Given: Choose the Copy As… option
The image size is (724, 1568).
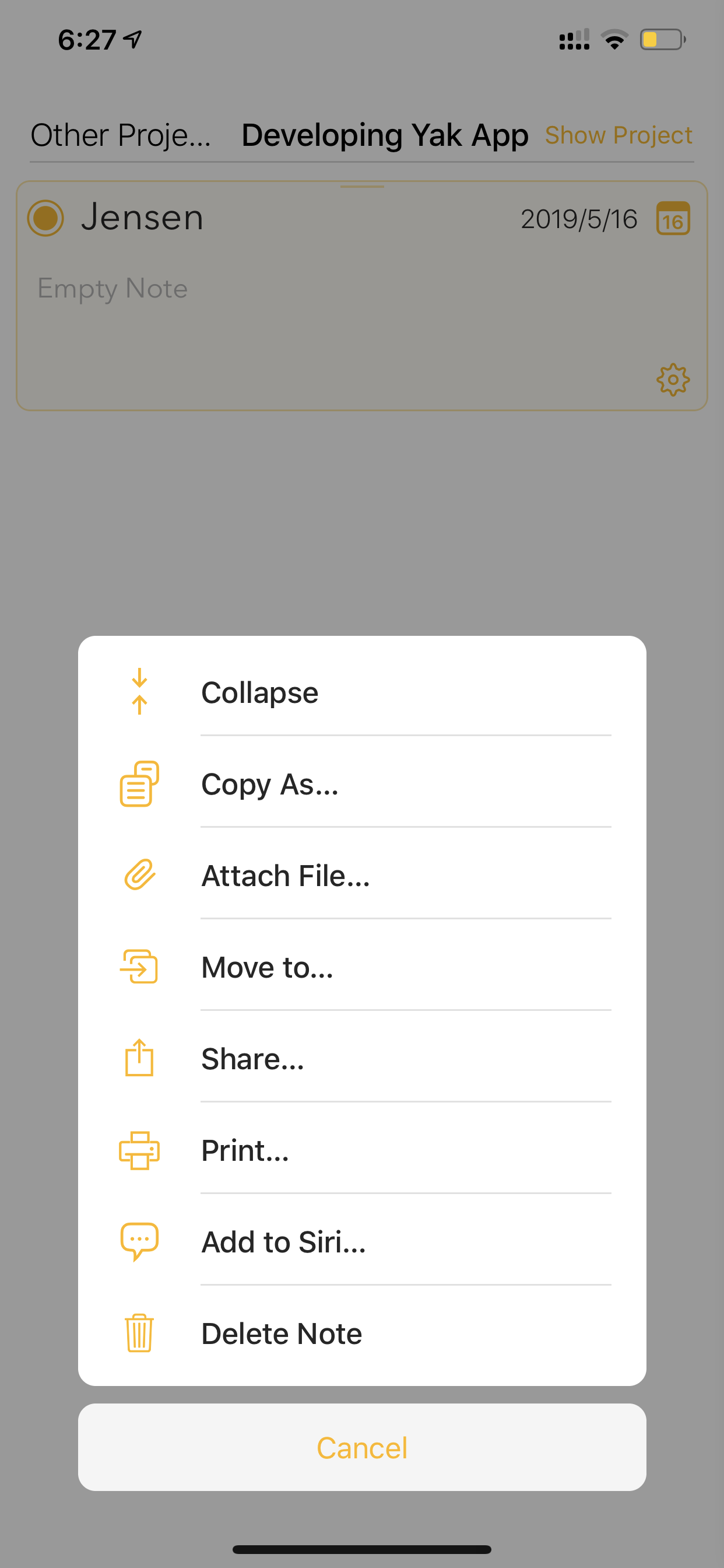Looking at the screenshot, I should pos(362,783).
